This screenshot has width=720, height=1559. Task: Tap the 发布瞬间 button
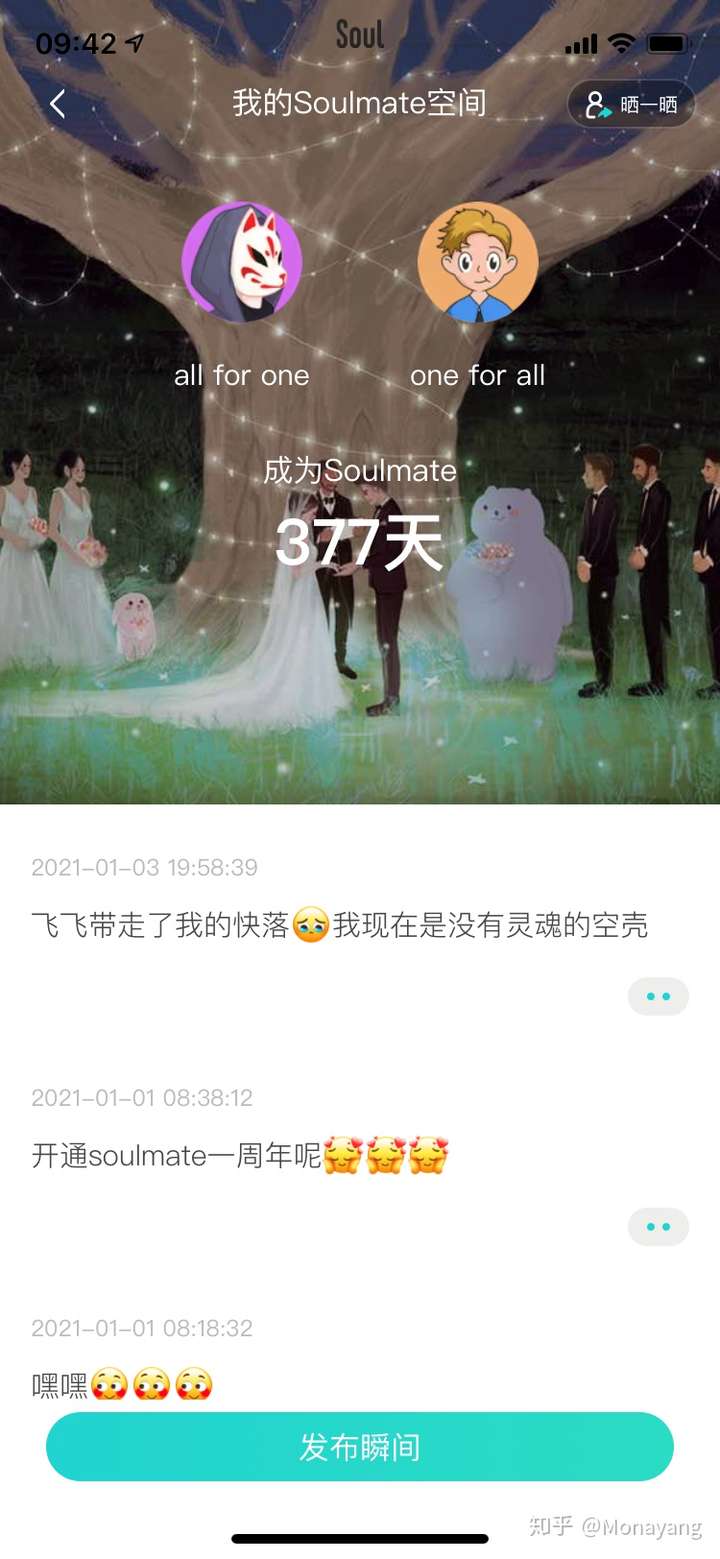click(360, 1446)
